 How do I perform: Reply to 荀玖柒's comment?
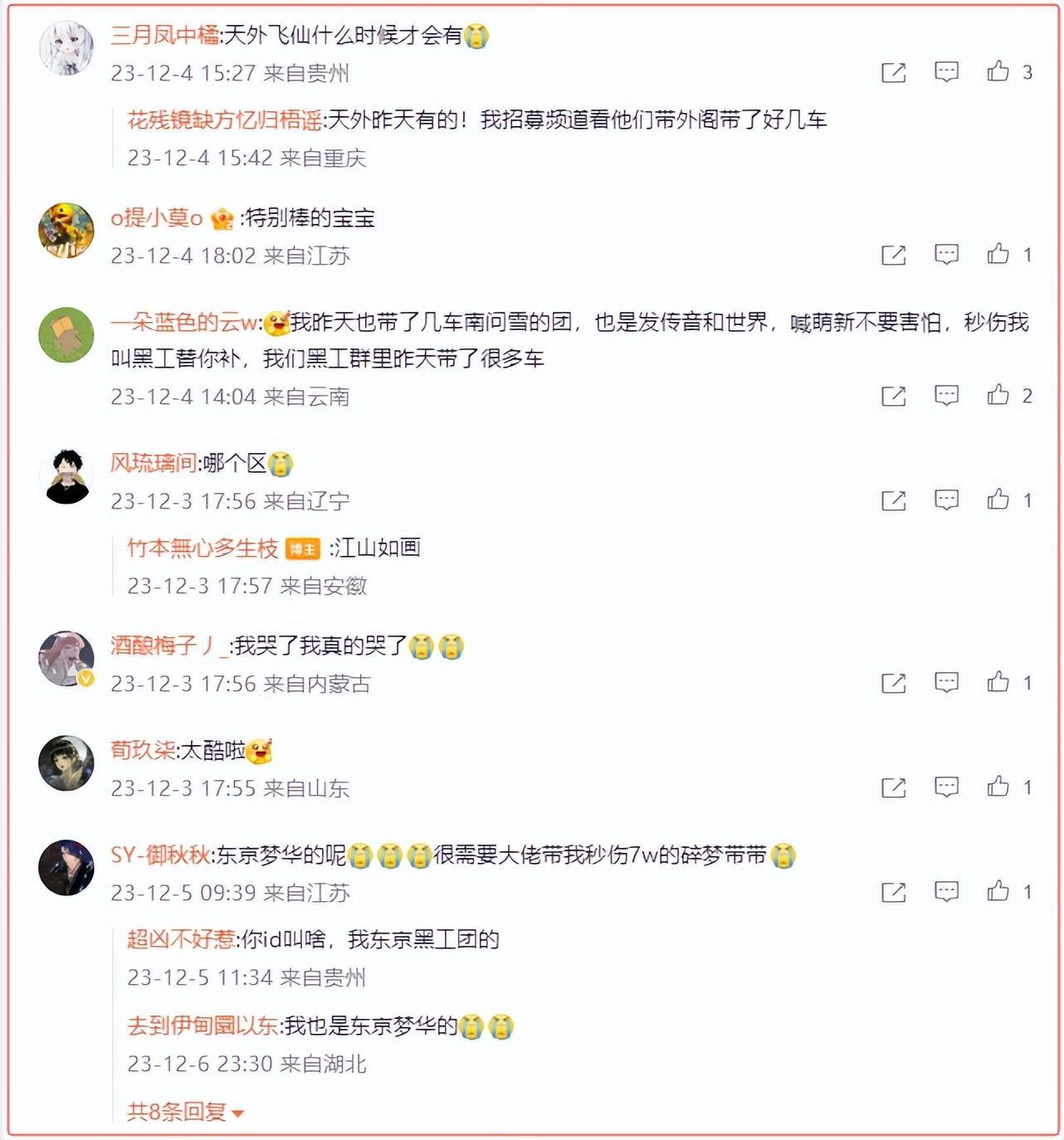coord(946,787)
